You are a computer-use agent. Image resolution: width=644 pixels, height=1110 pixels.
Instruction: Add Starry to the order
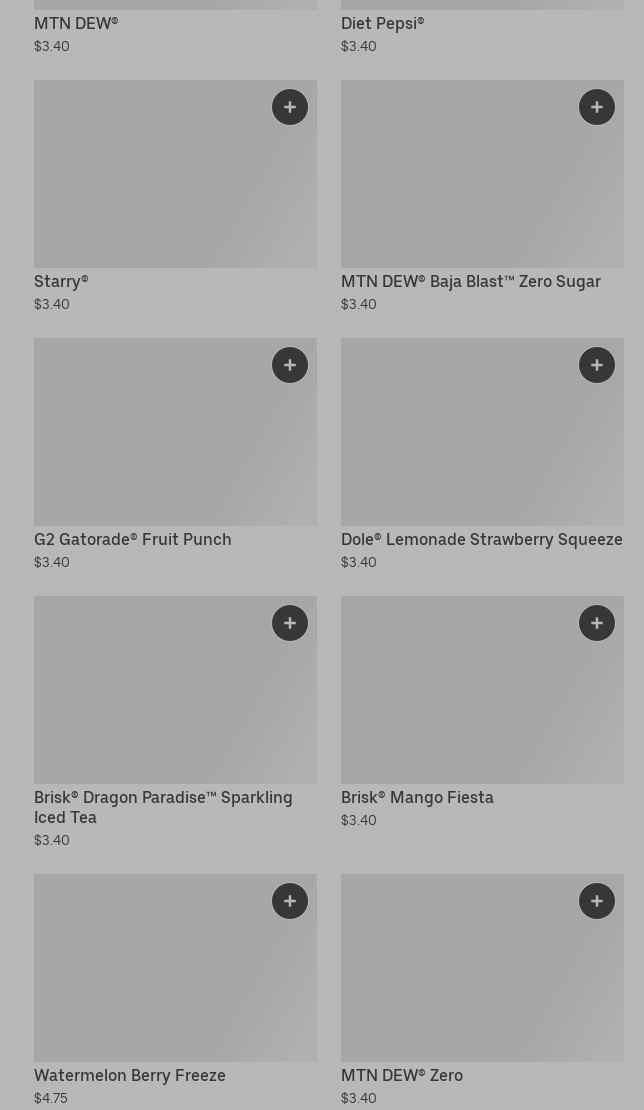[x=290, y=107]
